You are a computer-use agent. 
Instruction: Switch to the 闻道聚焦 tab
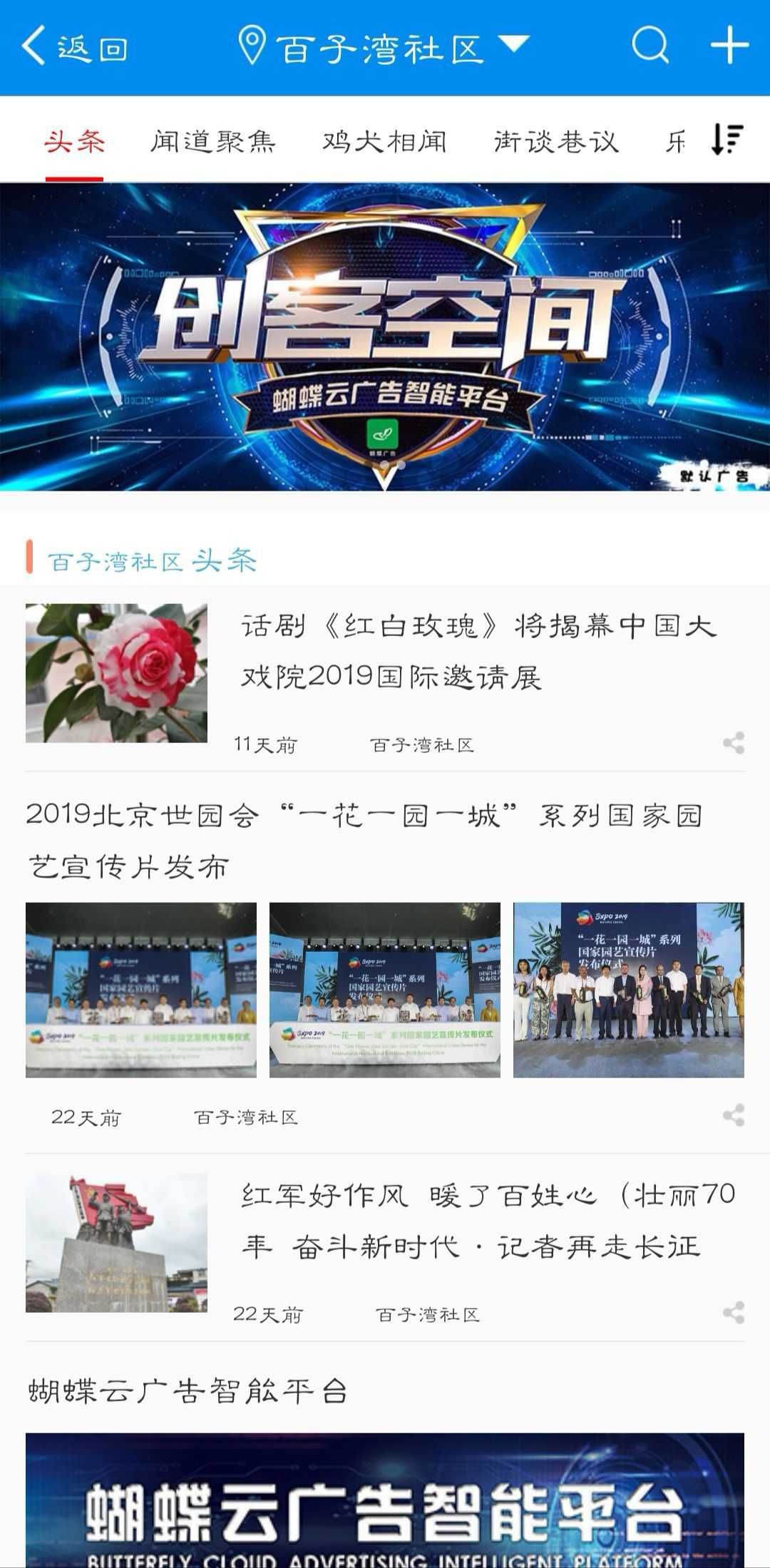[x=212, y=141]
